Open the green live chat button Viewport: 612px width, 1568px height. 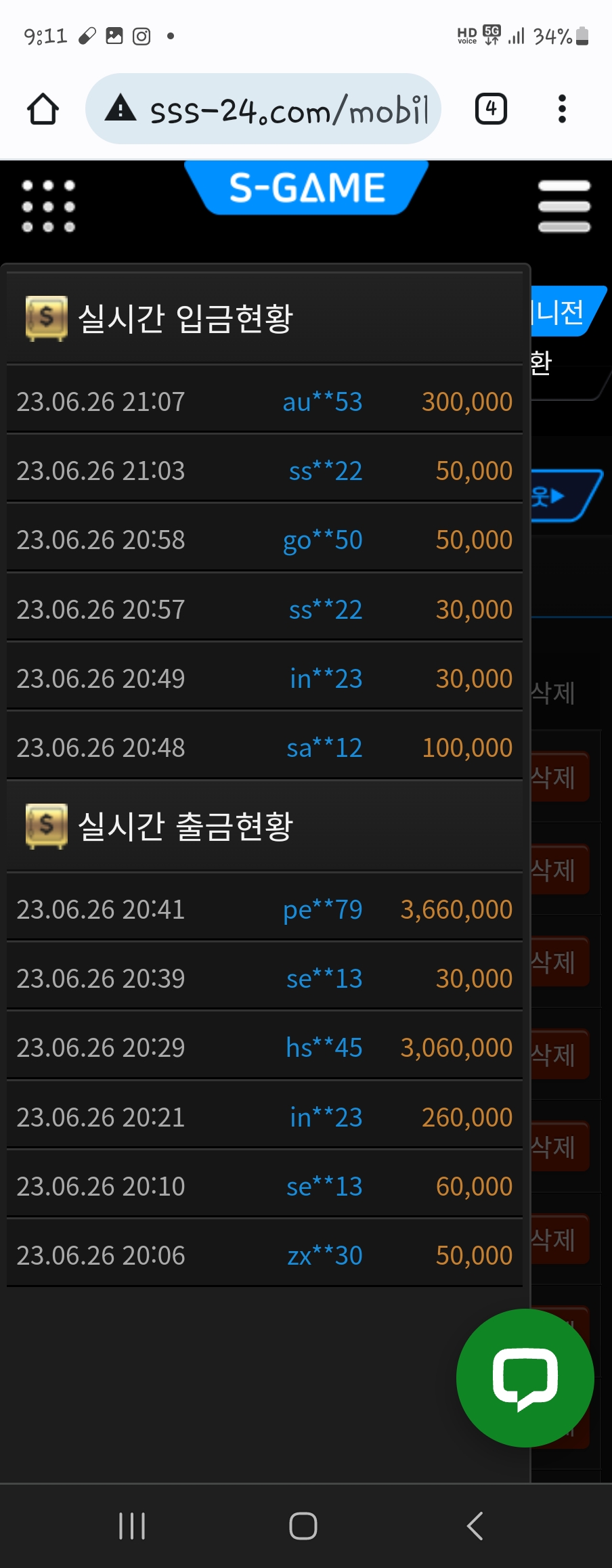coord(525,1378)
